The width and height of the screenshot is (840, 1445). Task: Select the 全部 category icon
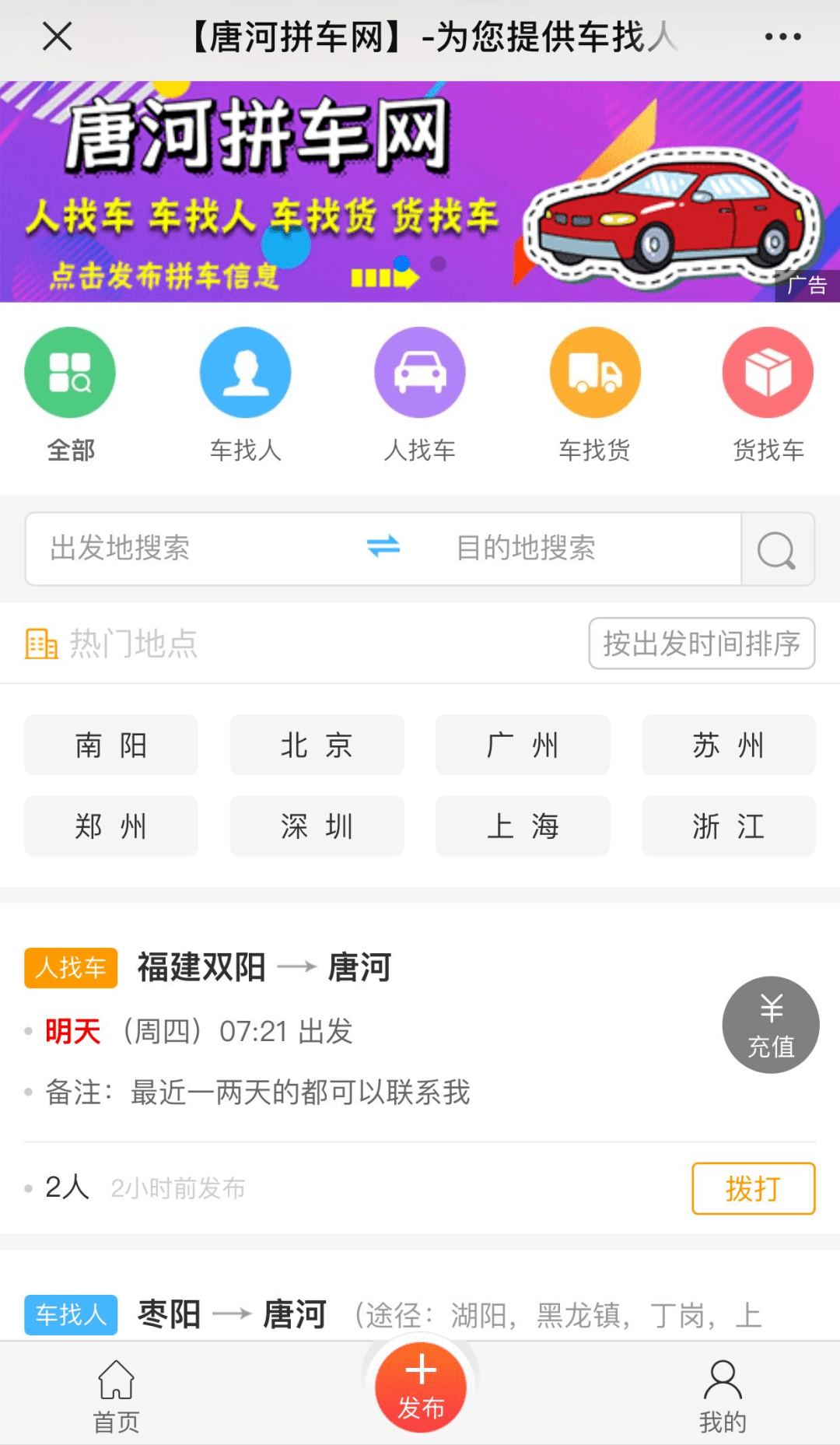70,372
